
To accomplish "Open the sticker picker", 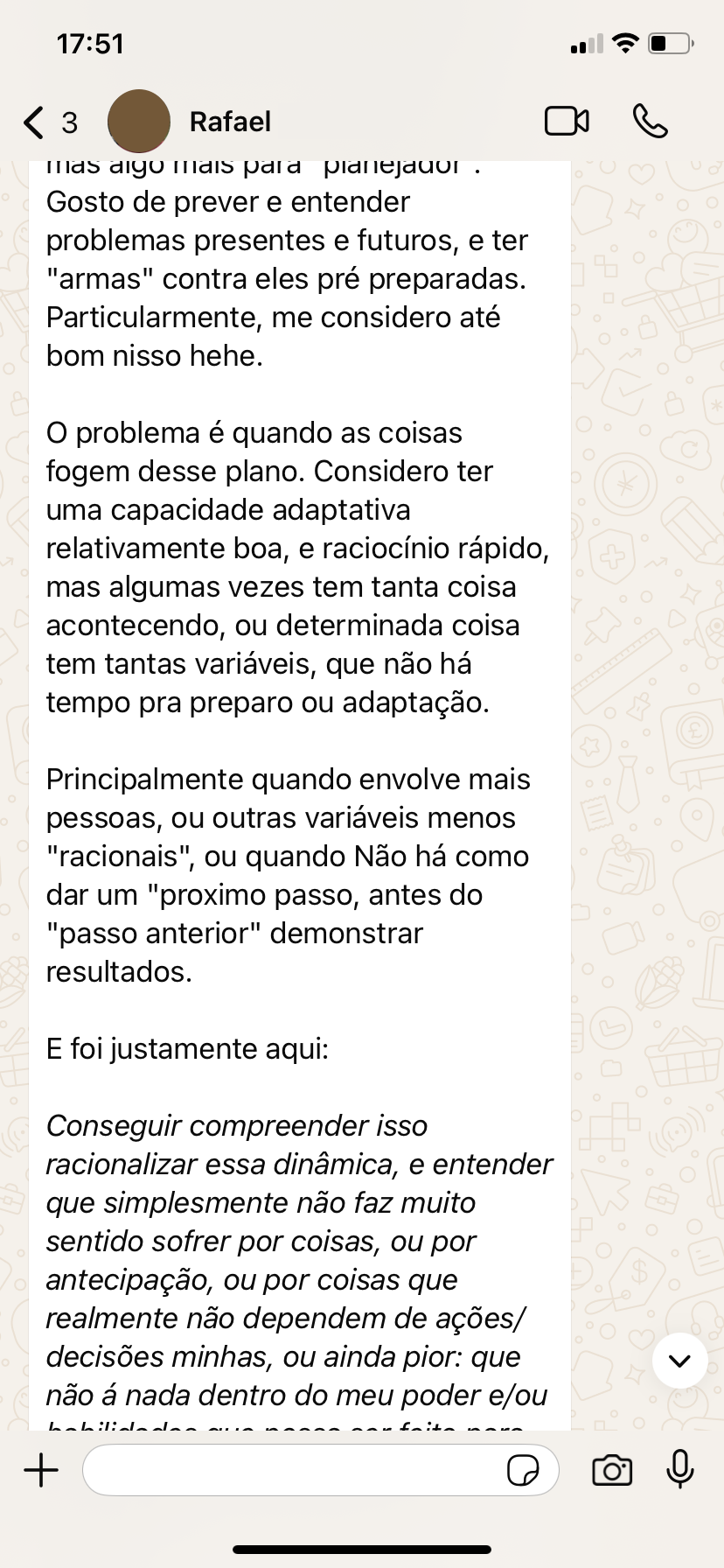I will pos(523,1471).
